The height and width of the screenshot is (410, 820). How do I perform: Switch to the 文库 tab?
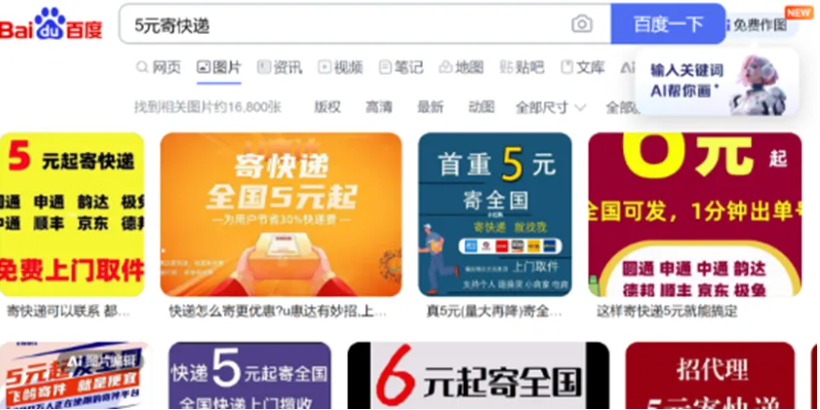click(583, 68)
